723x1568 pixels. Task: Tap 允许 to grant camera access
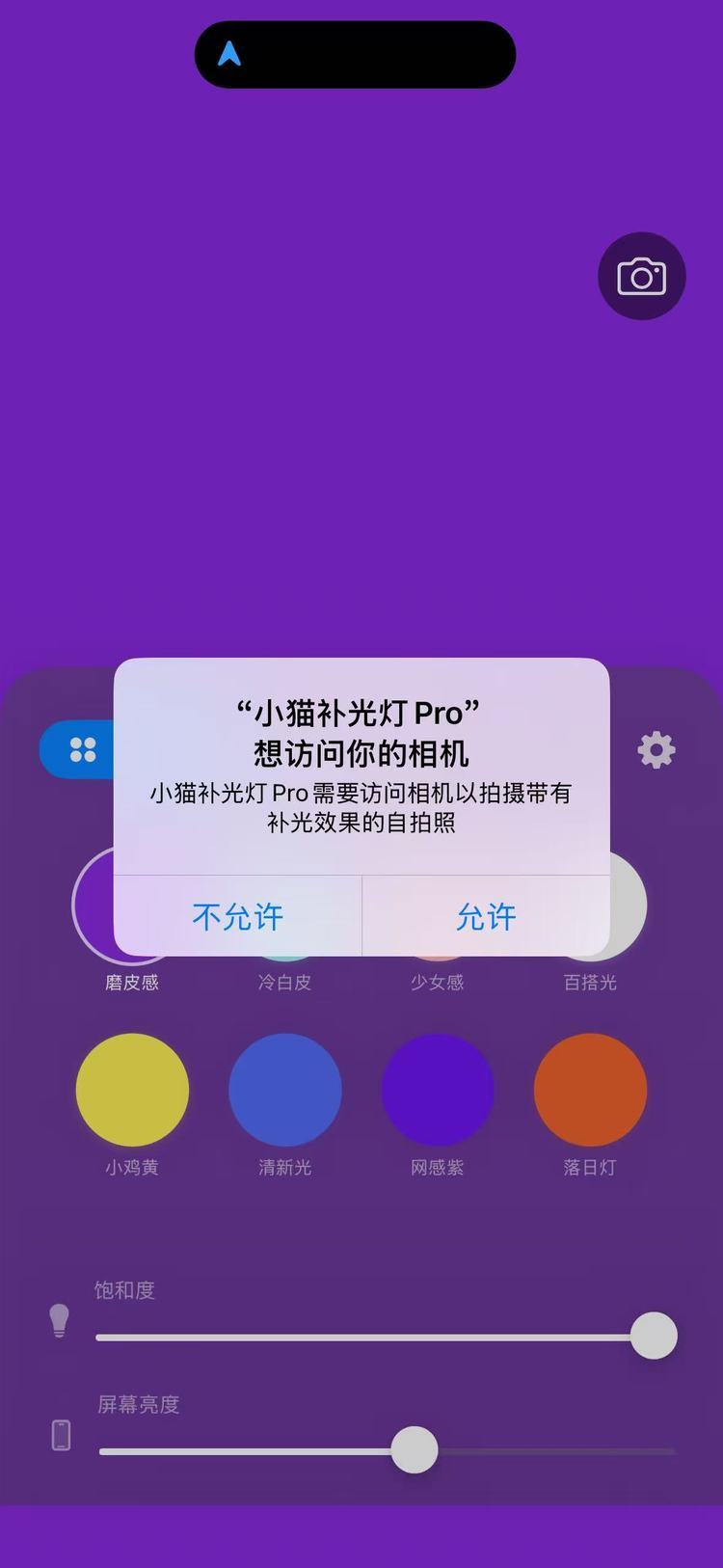point(486,916)
